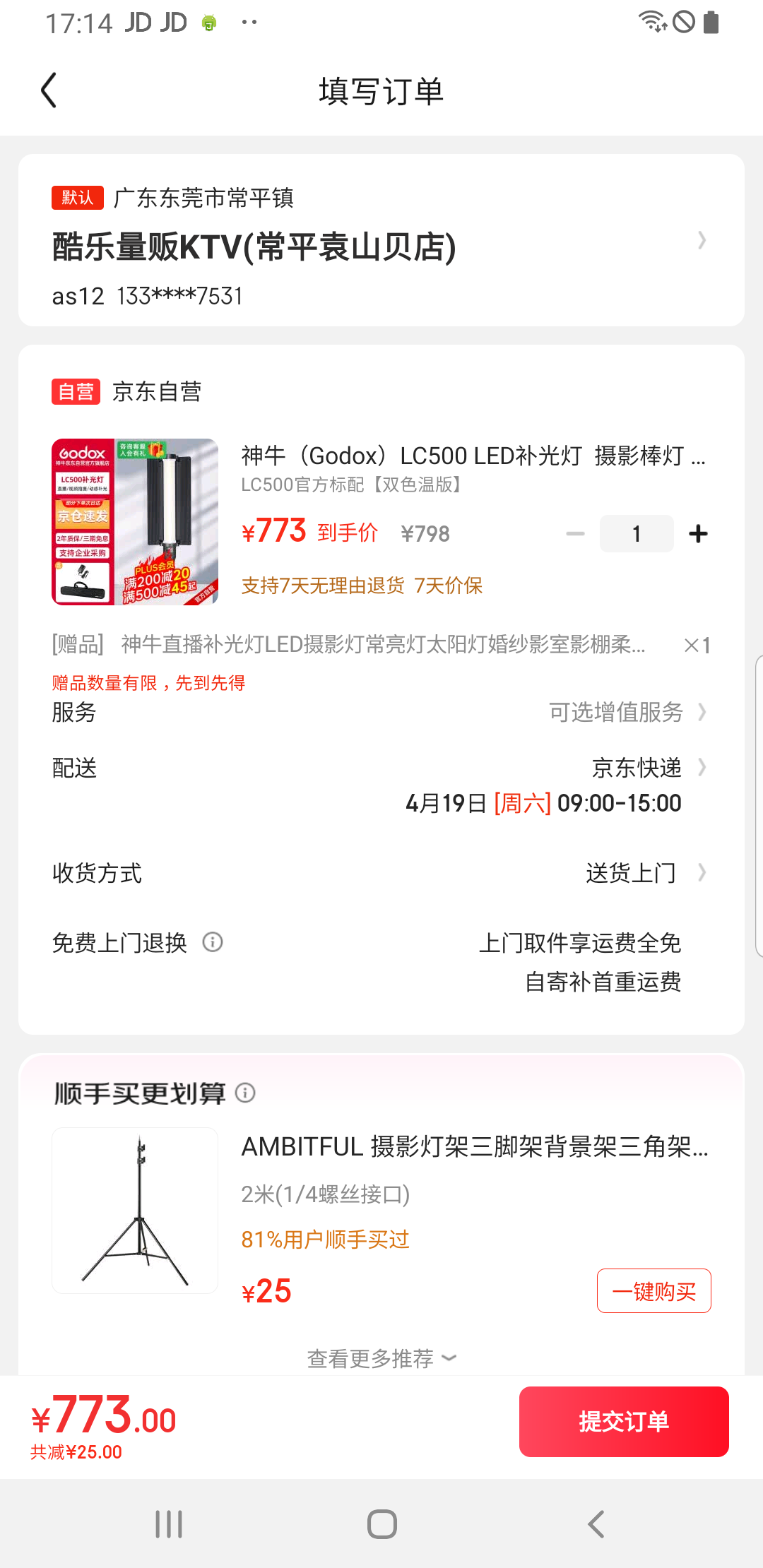Open the 送货上门 receiving method options

point(631,873)
